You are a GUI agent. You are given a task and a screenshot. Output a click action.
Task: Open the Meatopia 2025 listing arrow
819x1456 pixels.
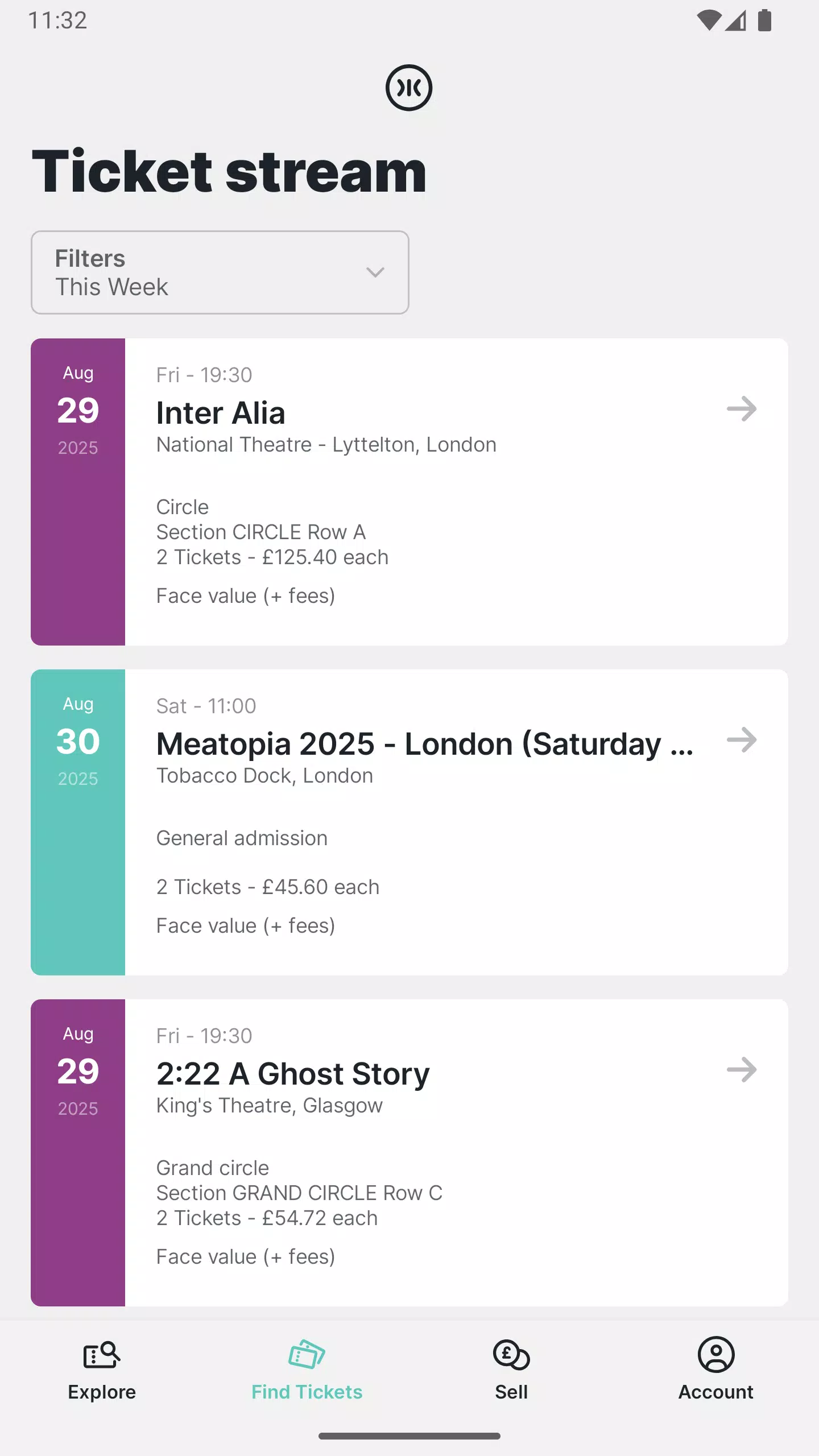point(742,741)
